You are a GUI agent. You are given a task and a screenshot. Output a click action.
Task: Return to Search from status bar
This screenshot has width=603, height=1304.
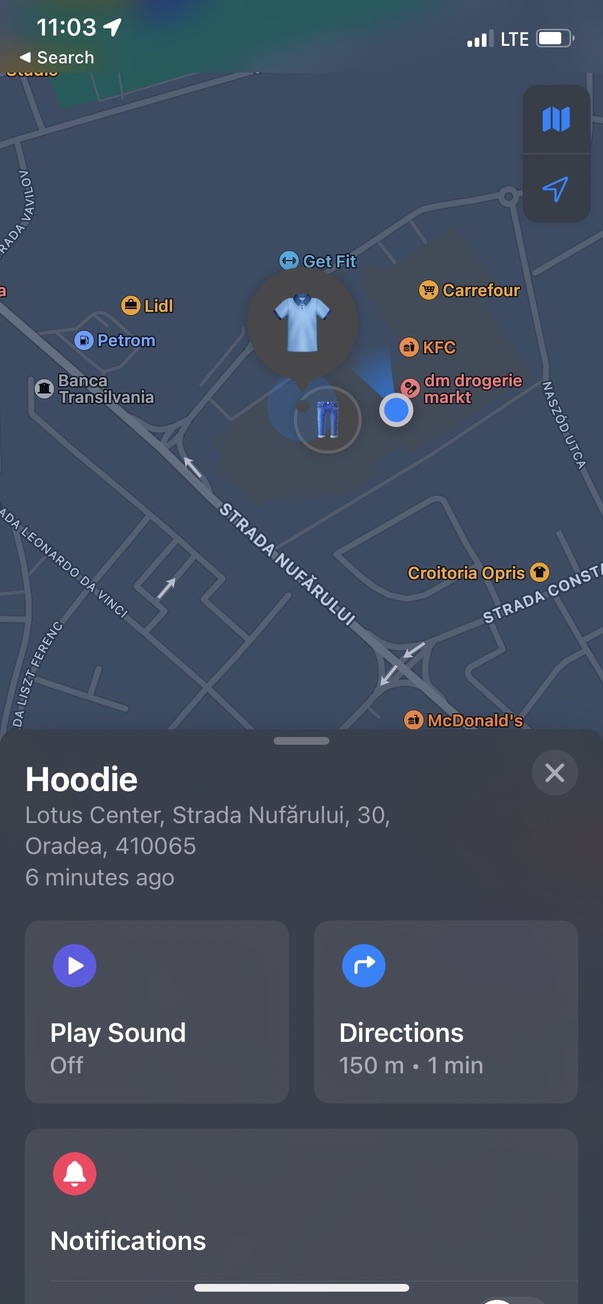click(x=56, y=58)
